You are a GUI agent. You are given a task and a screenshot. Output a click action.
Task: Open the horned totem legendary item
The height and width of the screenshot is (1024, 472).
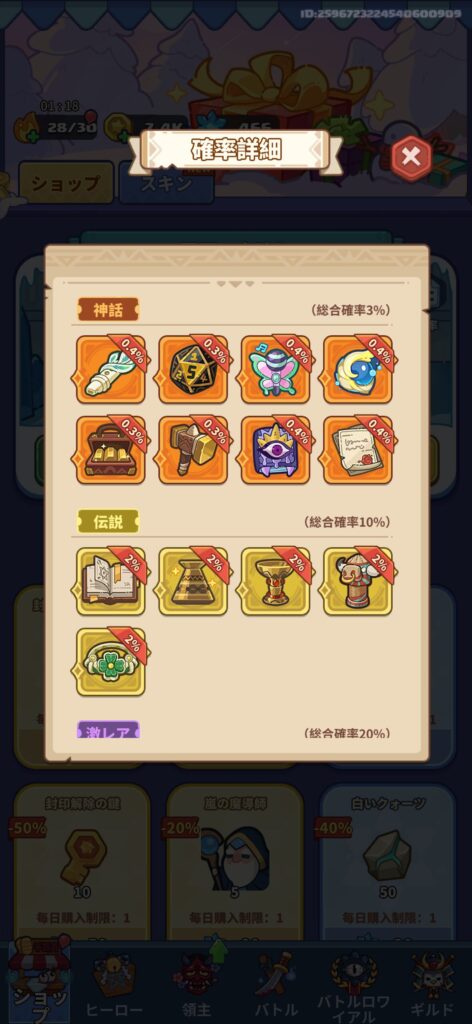point(358,581)
